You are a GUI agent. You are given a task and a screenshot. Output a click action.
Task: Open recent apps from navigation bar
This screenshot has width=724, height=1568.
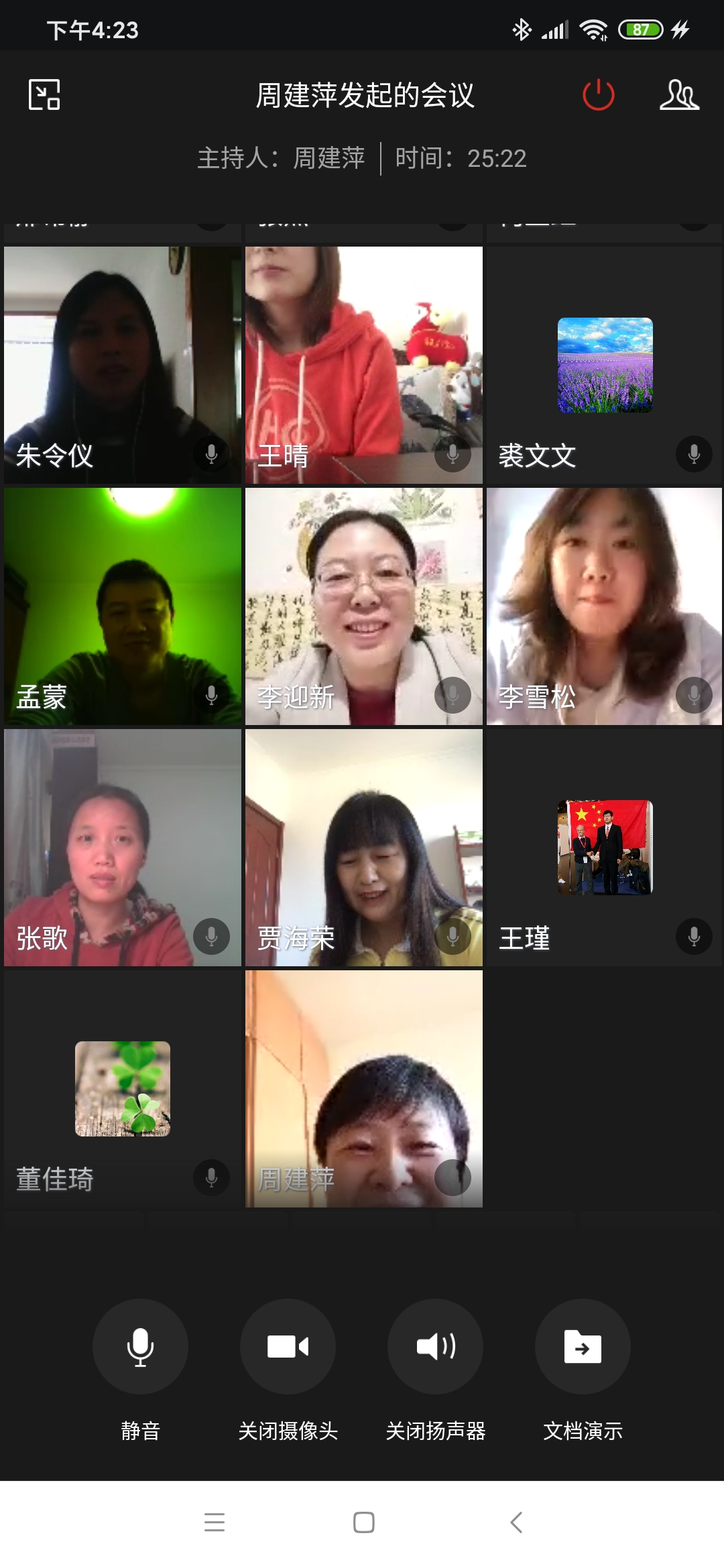[x=215, y=1522]
